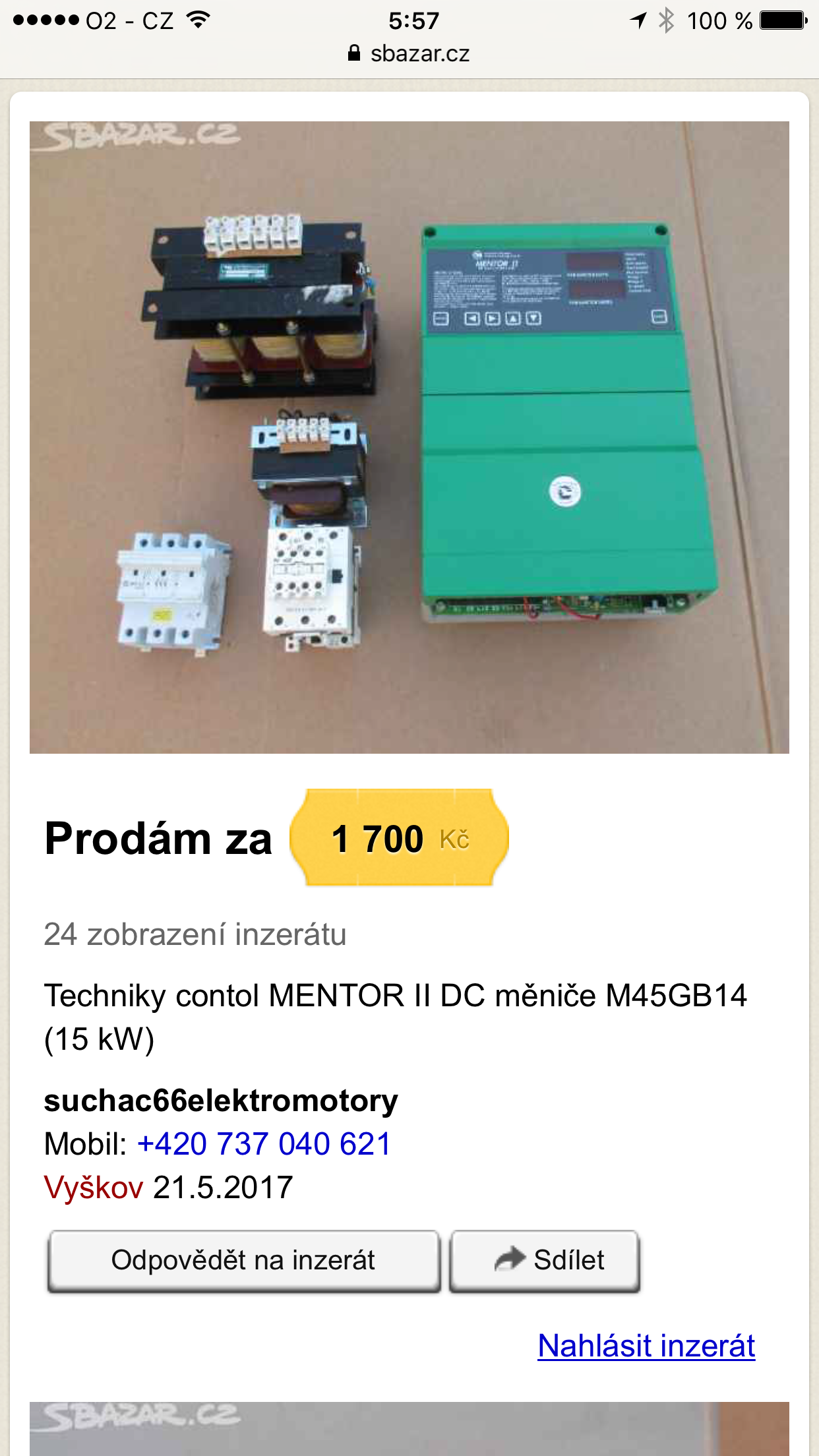Open the Vyškov location link

[x=94, y=1188]
